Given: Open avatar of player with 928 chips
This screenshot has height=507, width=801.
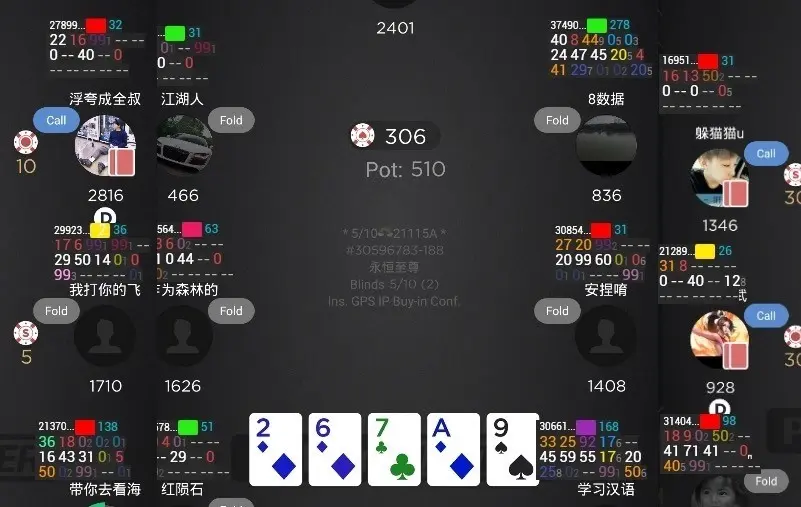Looking at the screenshot, I should 719,341.
